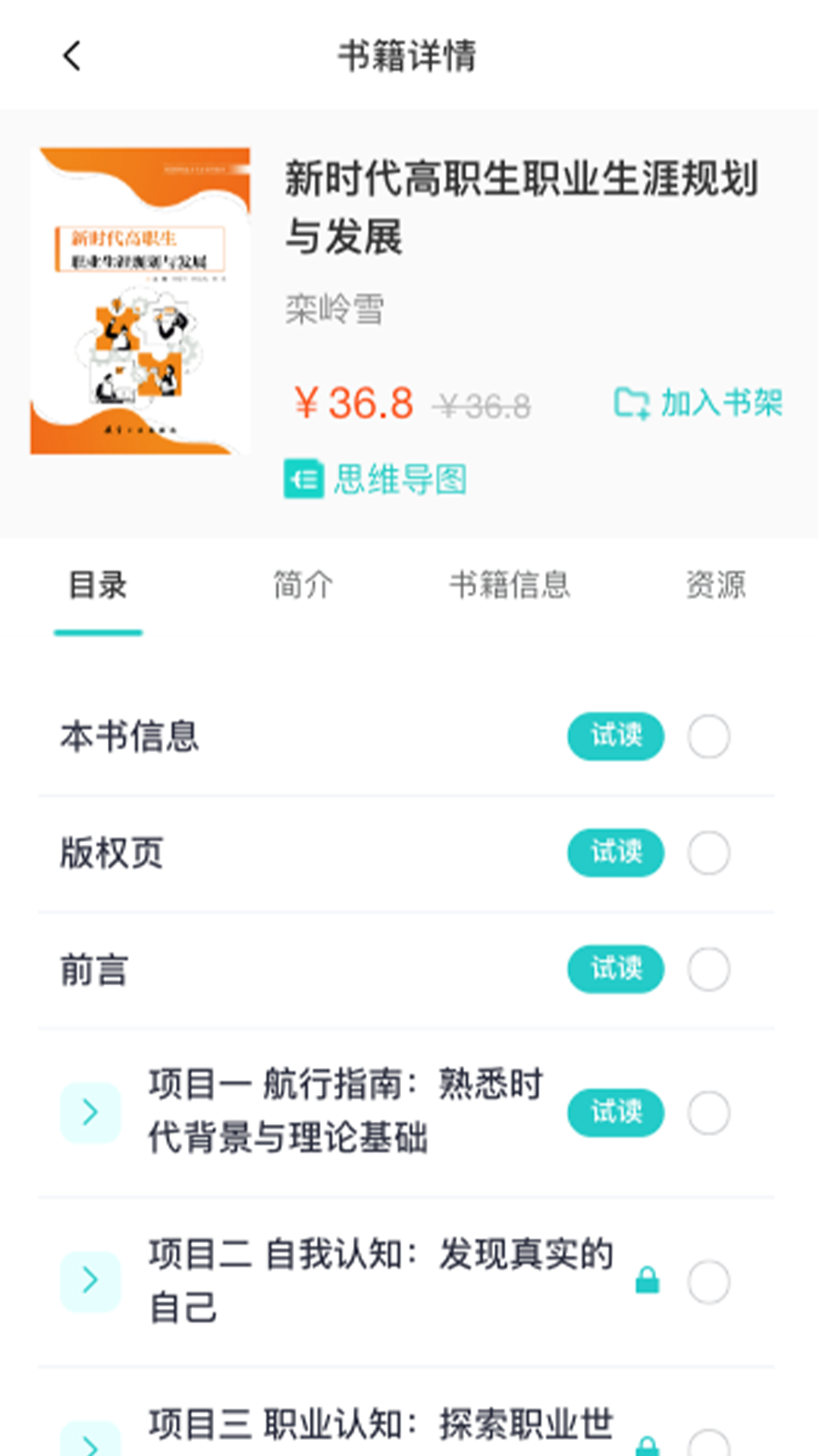Expand 项目三 职业认知 chapter

[90, 1445]
